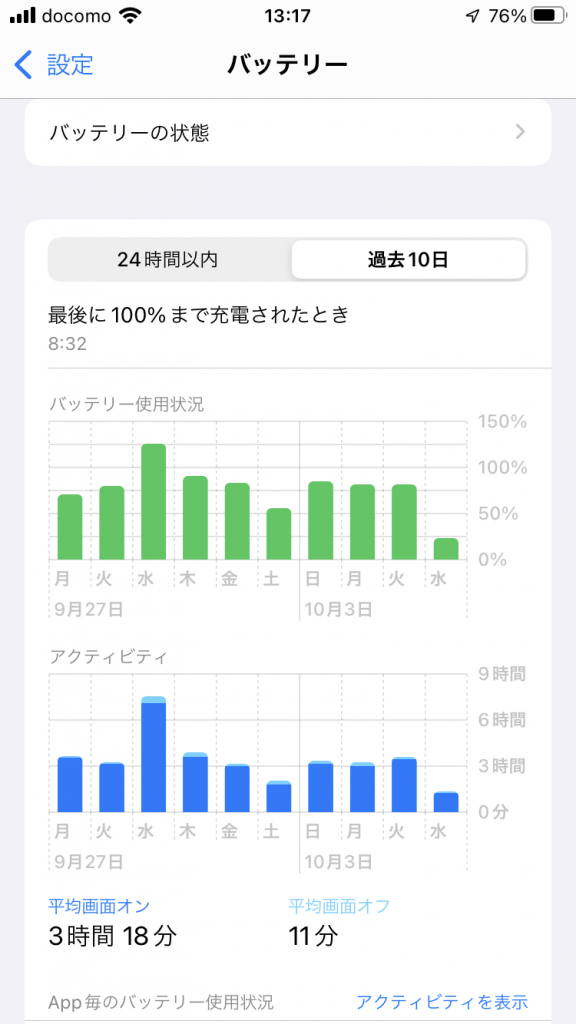Select the 過去10日 segment
Viewport: 576px width, 1024px height.
408,259
